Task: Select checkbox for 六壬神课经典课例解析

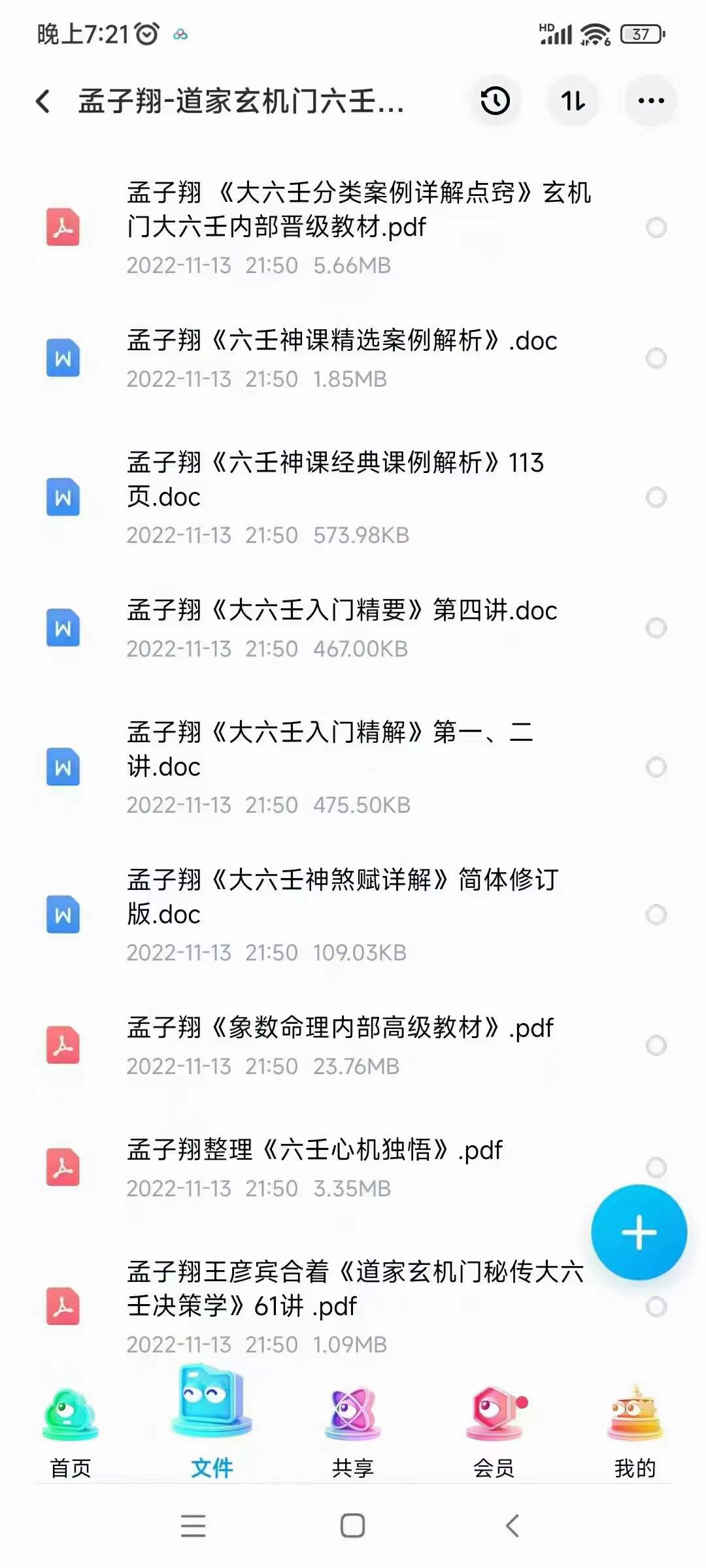Action: (x=657, y=498)
